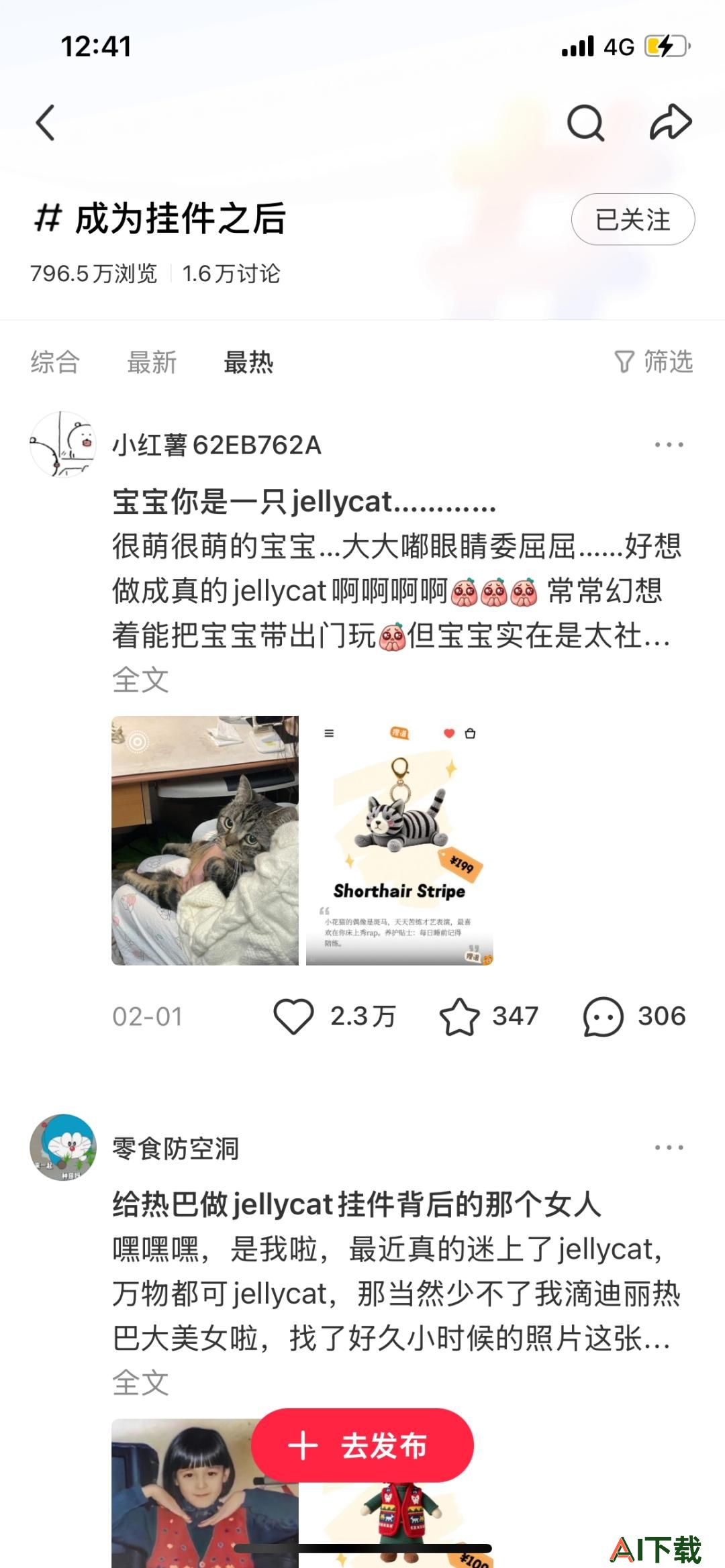Open overflow menu on 小红薯62EB762A's post
The image size is (725, 1568).
669,445
